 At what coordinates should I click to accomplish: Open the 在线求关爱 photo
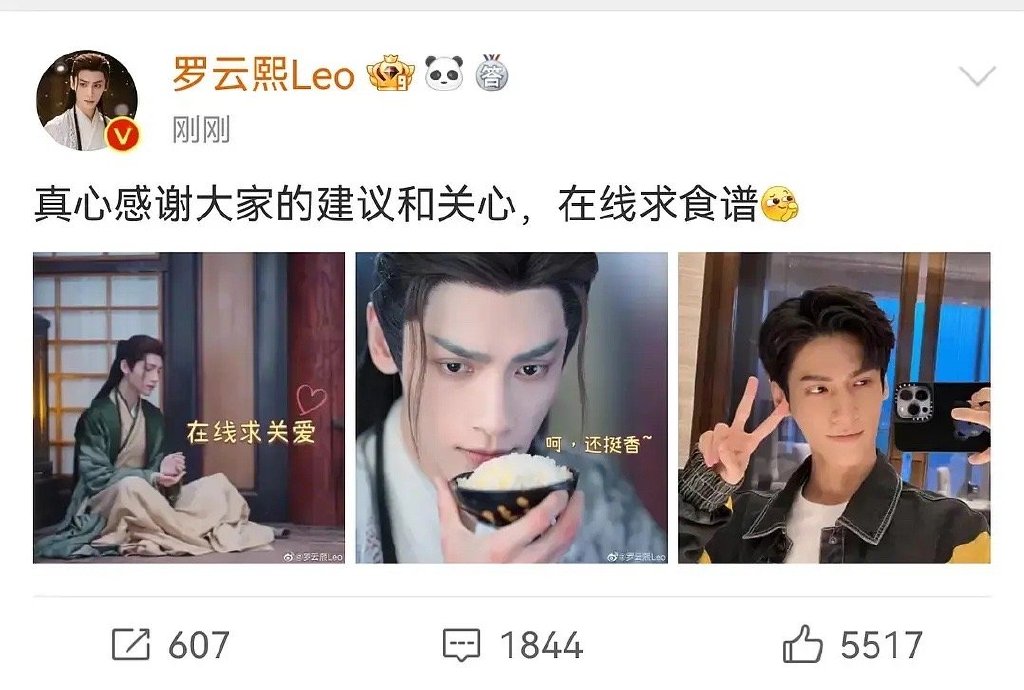coord(189,407)
